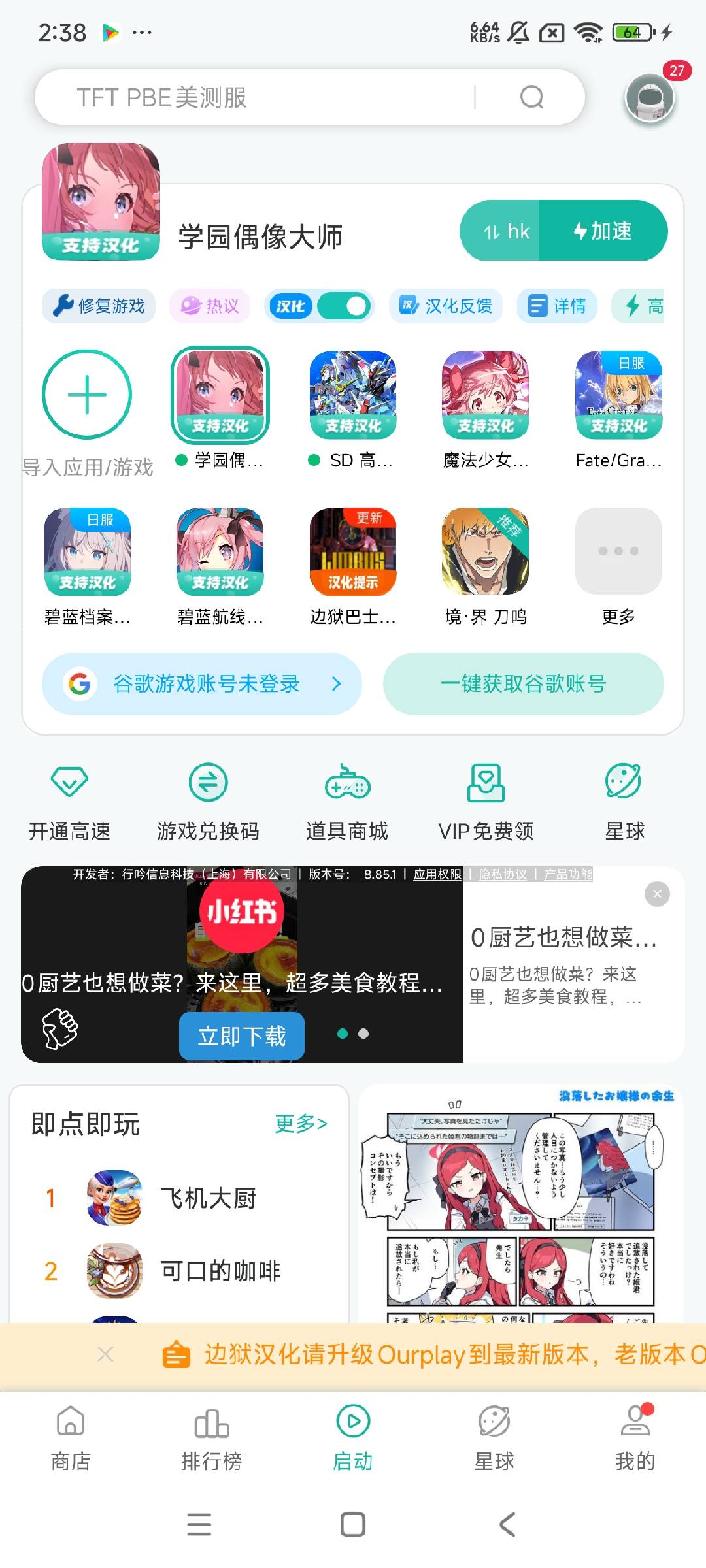This screenshot has width=706, height=1568.
Task: Switch to the 排行榜 tab
Action: [x=212, y=1439]
